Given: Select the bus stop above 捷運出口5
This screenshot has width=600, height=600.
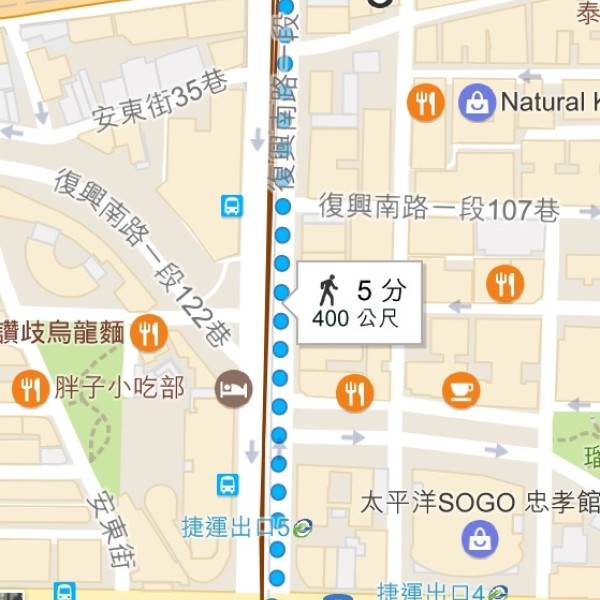Looking at the screenshot, I should (229, 485).
